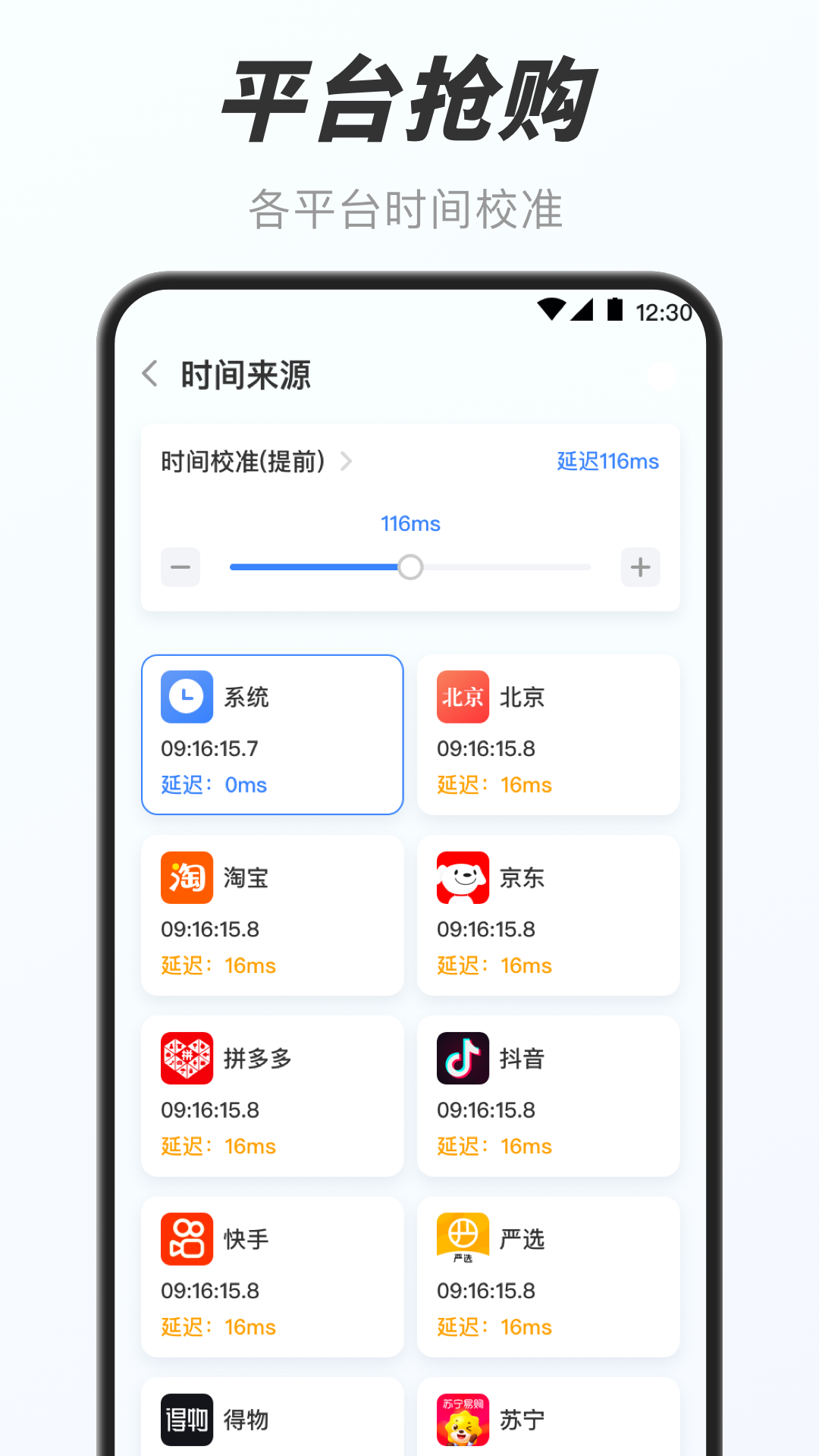The height and width of the screenshot is (1456, 819).
Task: Select the Kuaishou icon
Action: click(186, 1238)
